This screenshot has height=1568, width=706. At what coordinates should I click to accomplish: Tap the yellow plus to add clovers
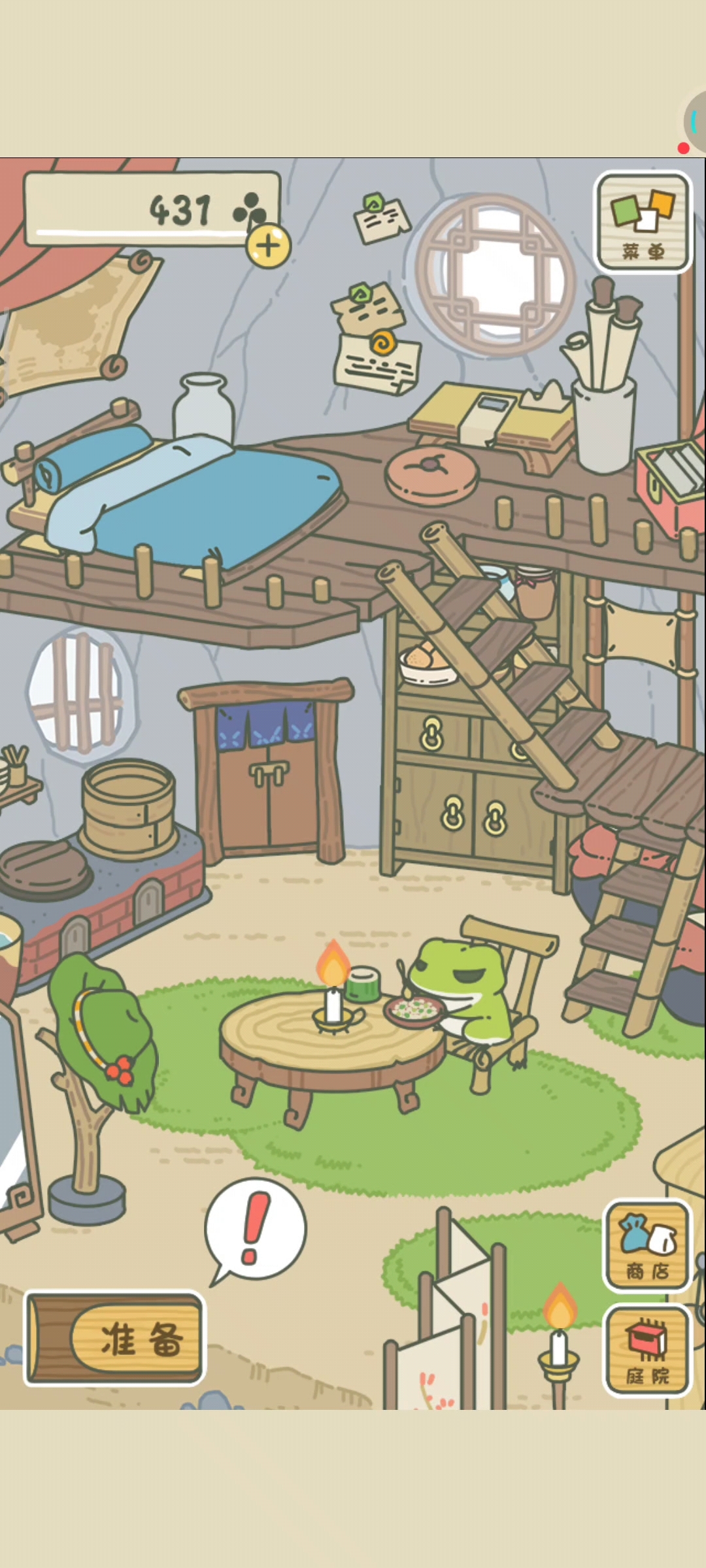(x=268, y=246)
